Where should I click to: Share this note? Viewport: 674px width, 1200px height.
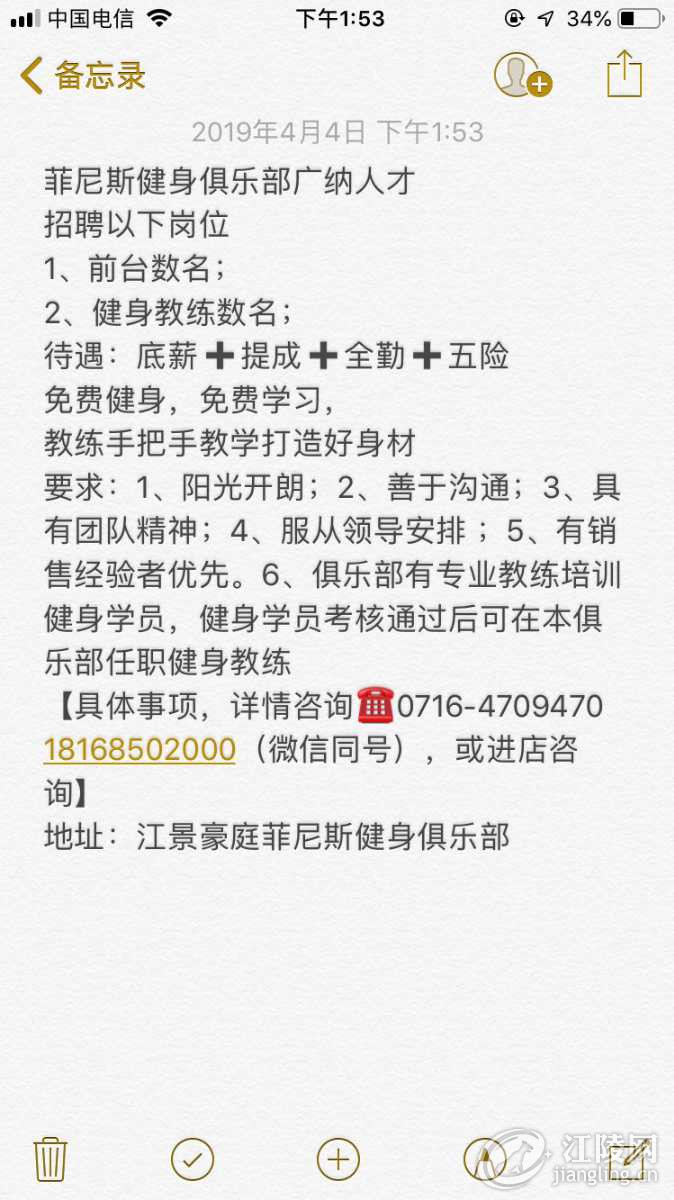tap(624, 74)
